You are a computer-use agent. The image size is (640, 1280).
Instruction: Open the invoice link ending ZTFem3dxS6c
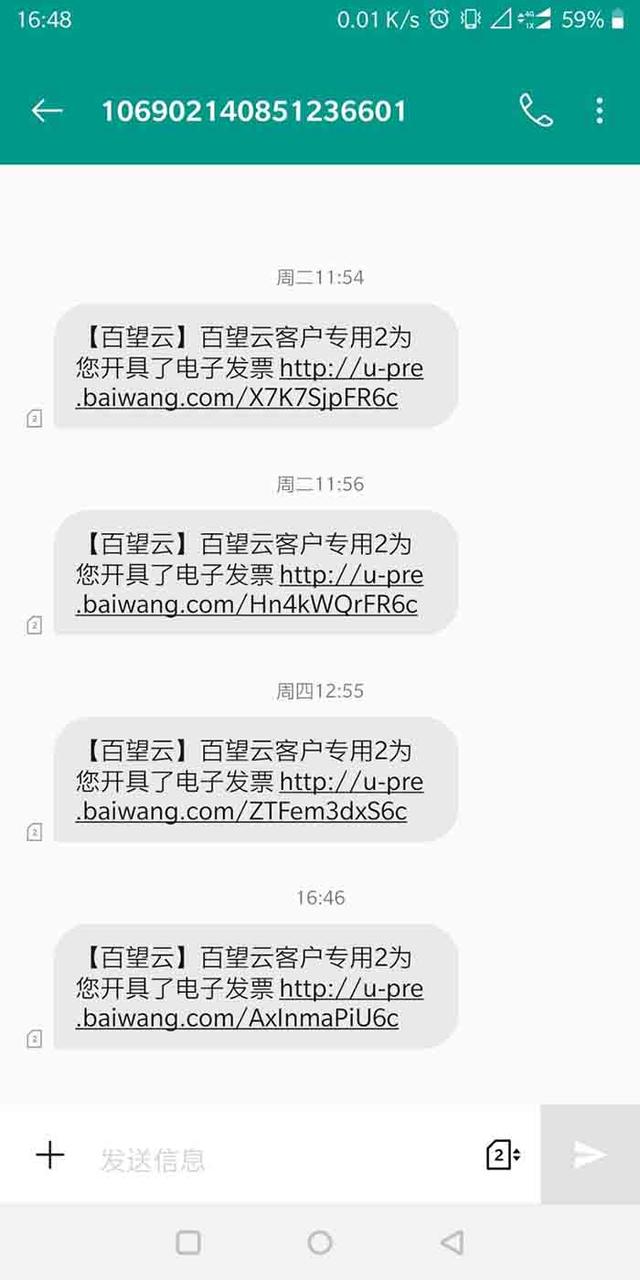coord(241,811)
